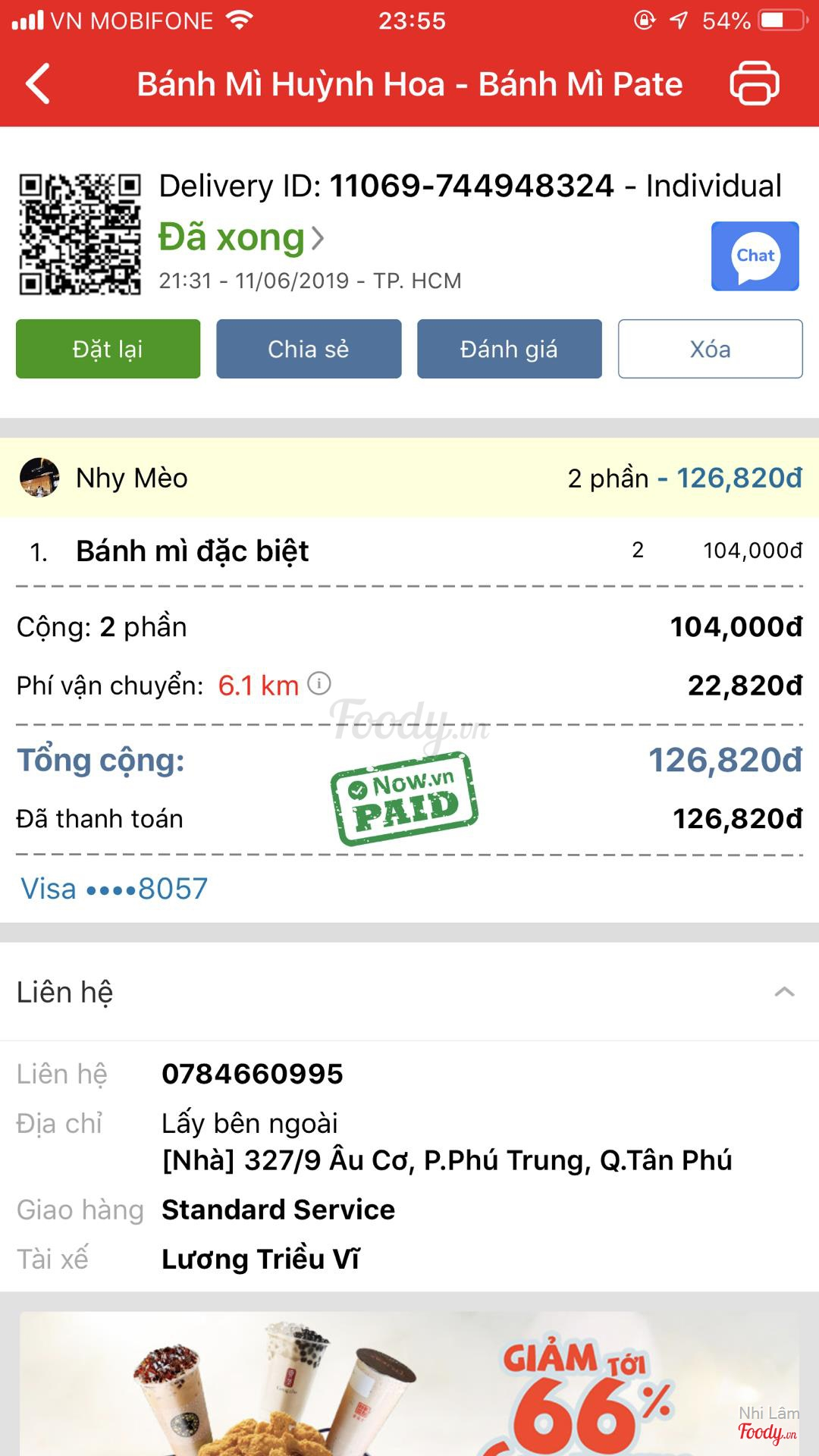
Task: Open the Đã xong status details
Action: click(241, 238)
